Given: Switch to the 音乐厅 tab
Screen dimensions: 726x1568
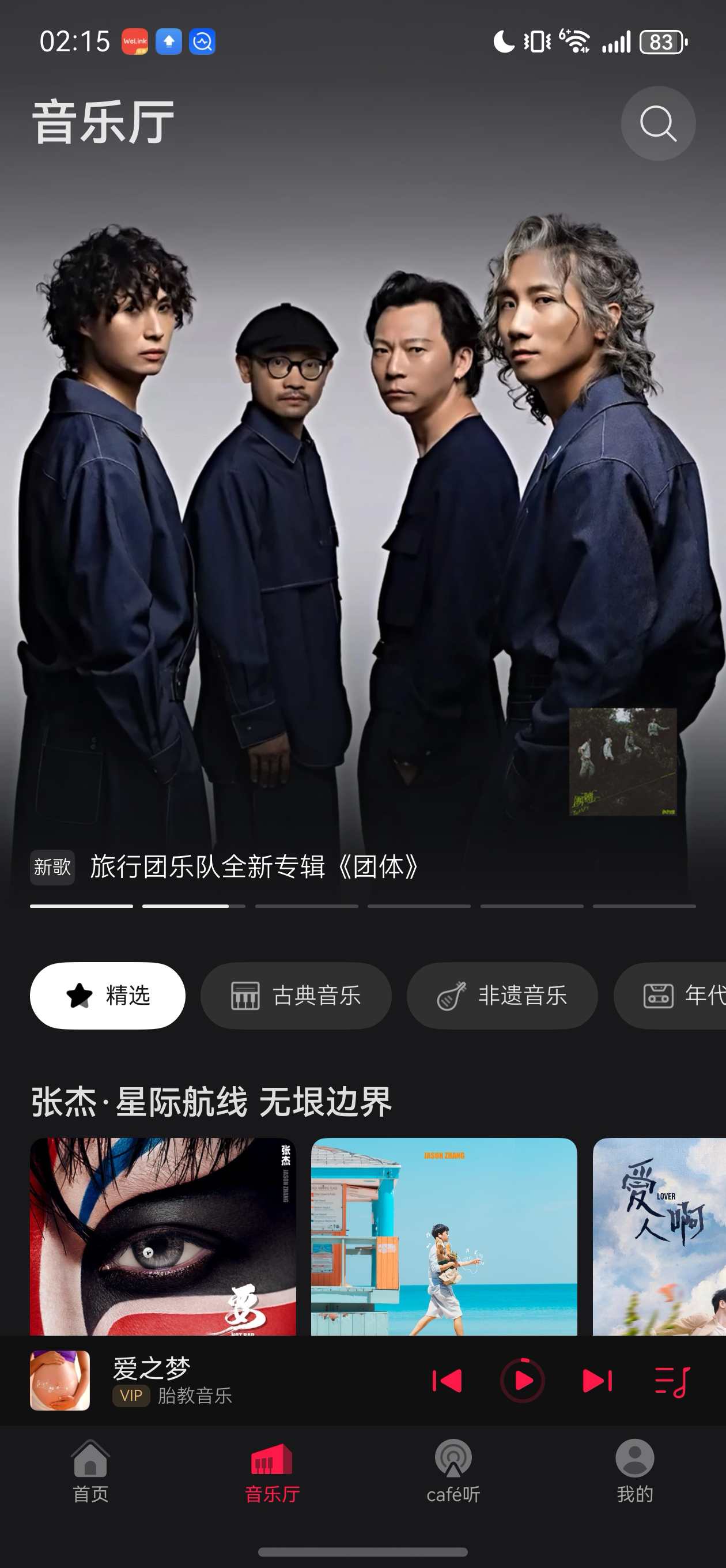Looking at the screenshot, I should click(272, 1471).
